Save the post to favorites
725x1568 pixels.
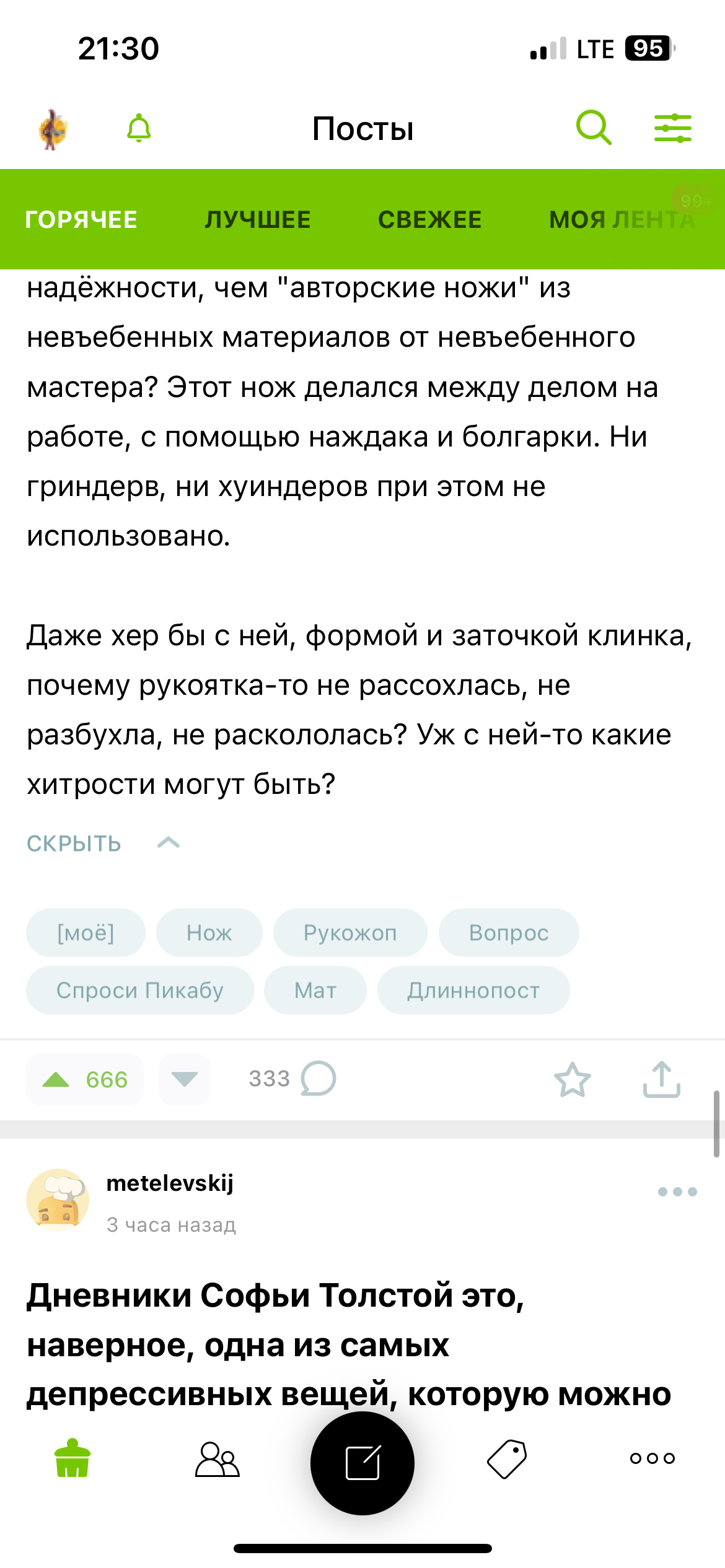click(572, 1079)
